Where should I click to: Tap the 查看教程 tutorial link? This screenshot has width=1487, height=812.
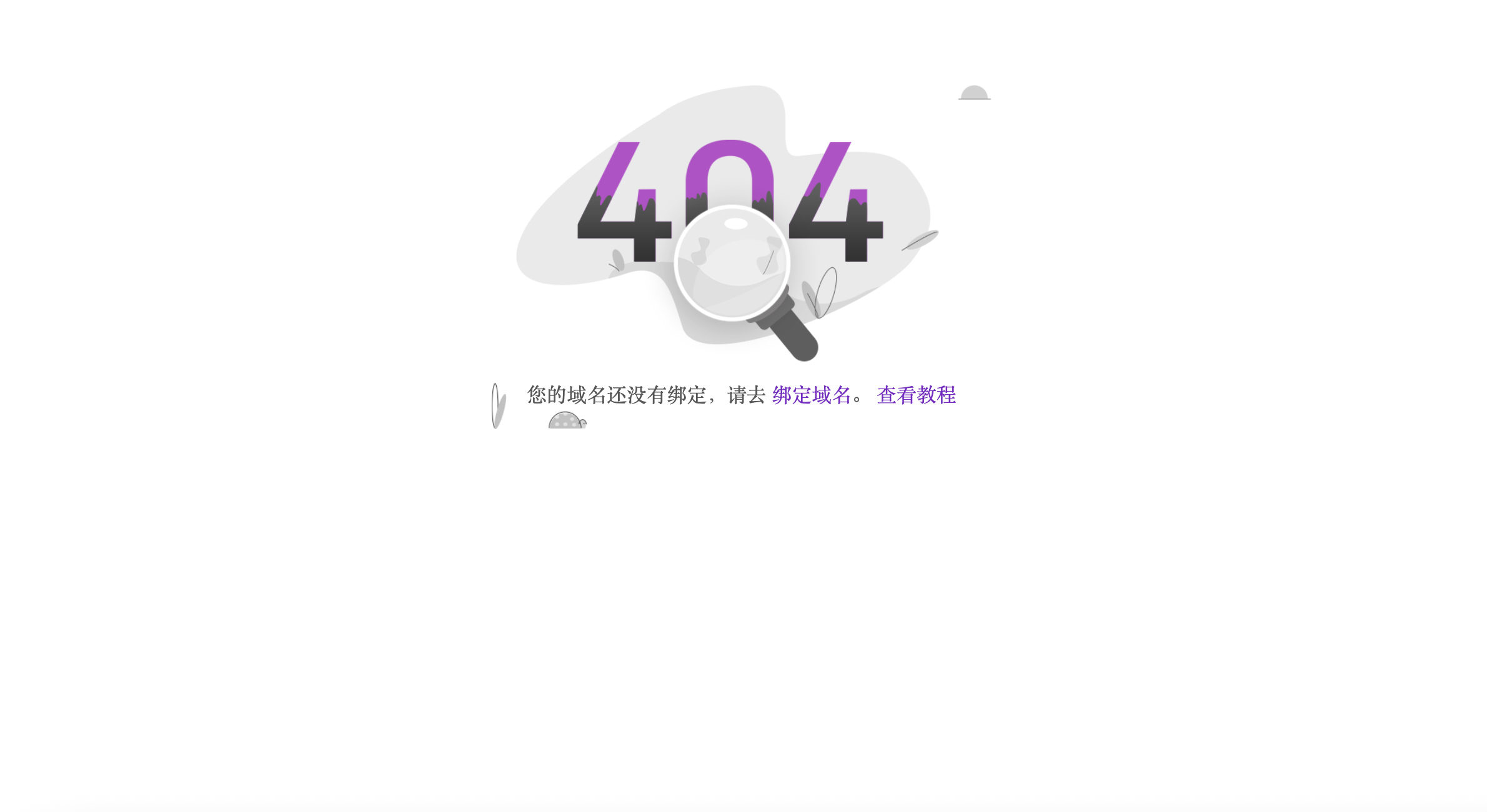click(x=916, y=395)
